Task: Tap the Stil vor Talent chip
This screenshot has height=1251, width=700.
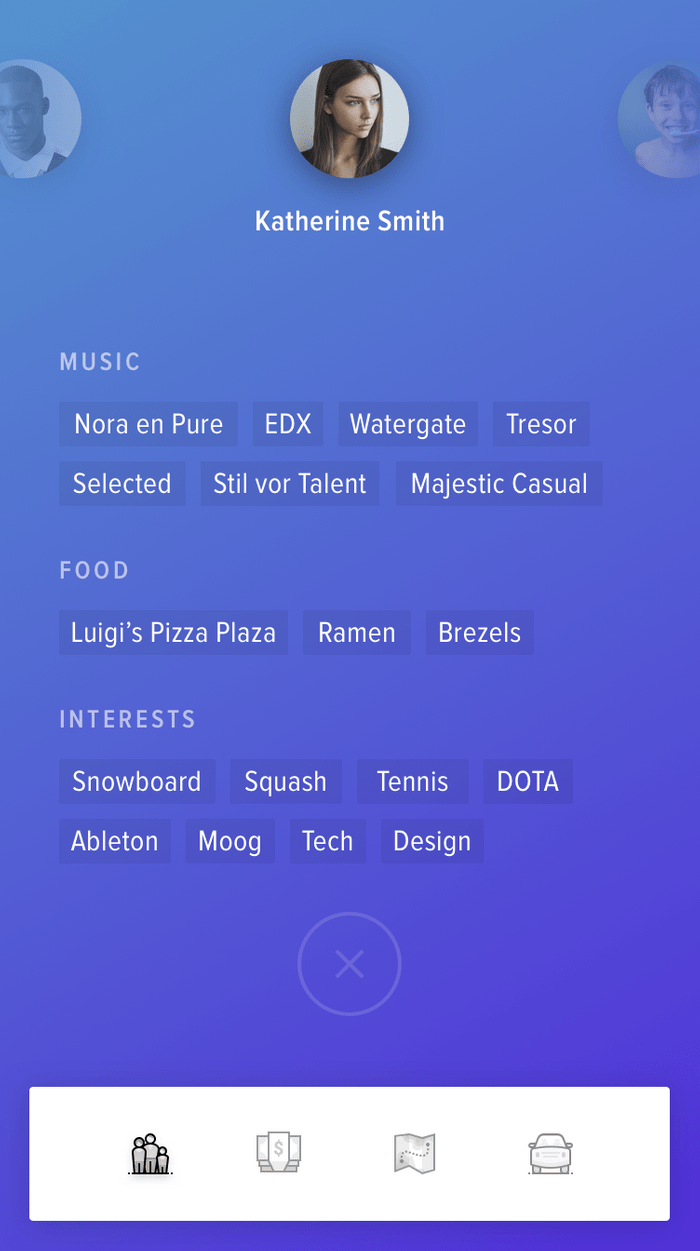Action: tap(290, 484)
